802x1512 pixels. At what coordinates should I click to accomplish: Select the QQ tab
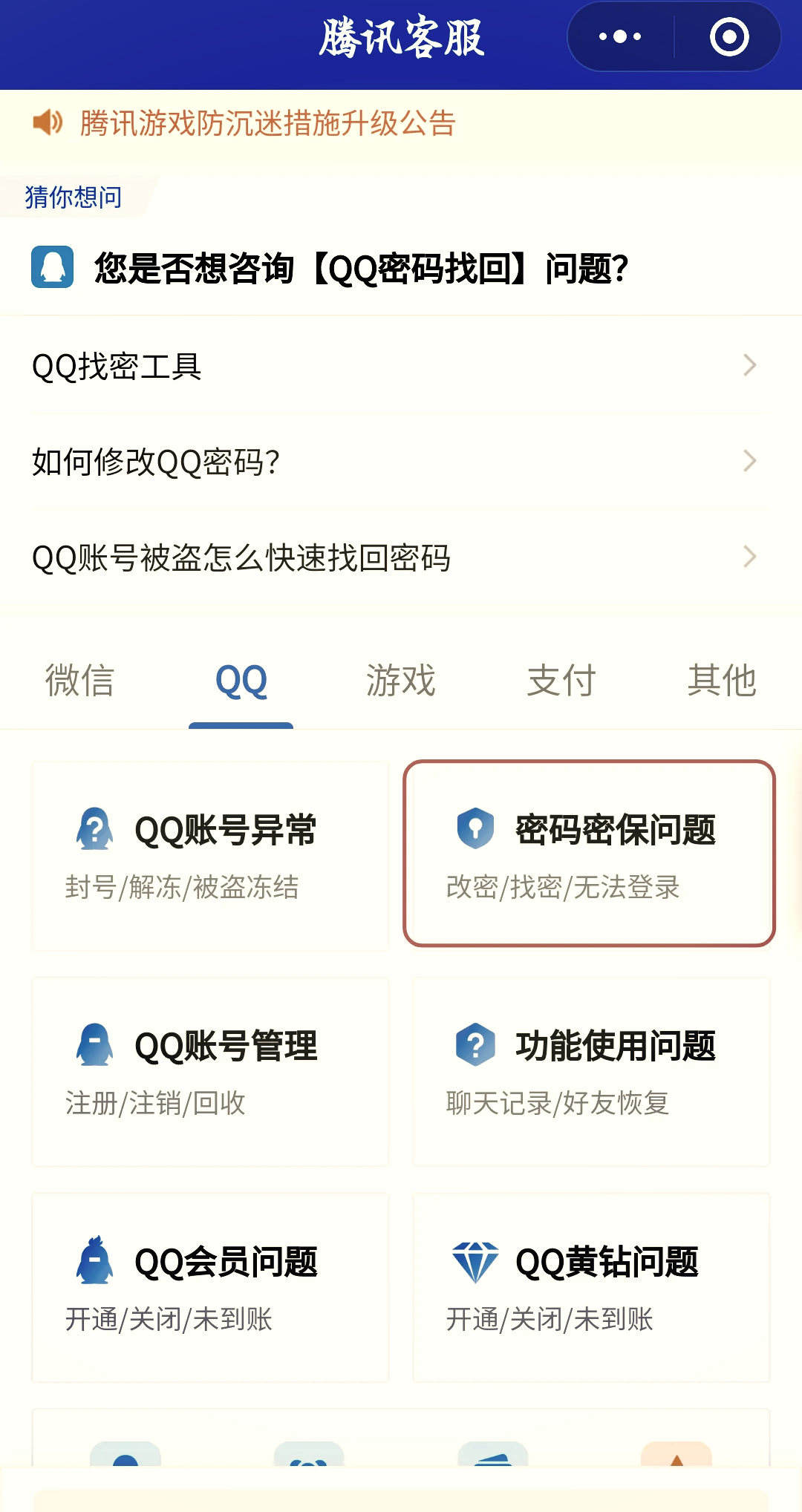pyautogui.click(x=241, y=681)
